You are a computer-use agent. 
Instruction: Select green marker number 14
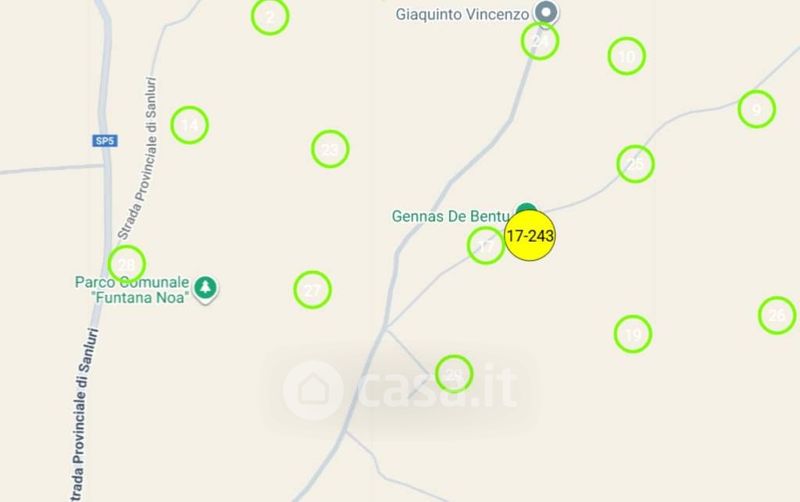point(189,125)
